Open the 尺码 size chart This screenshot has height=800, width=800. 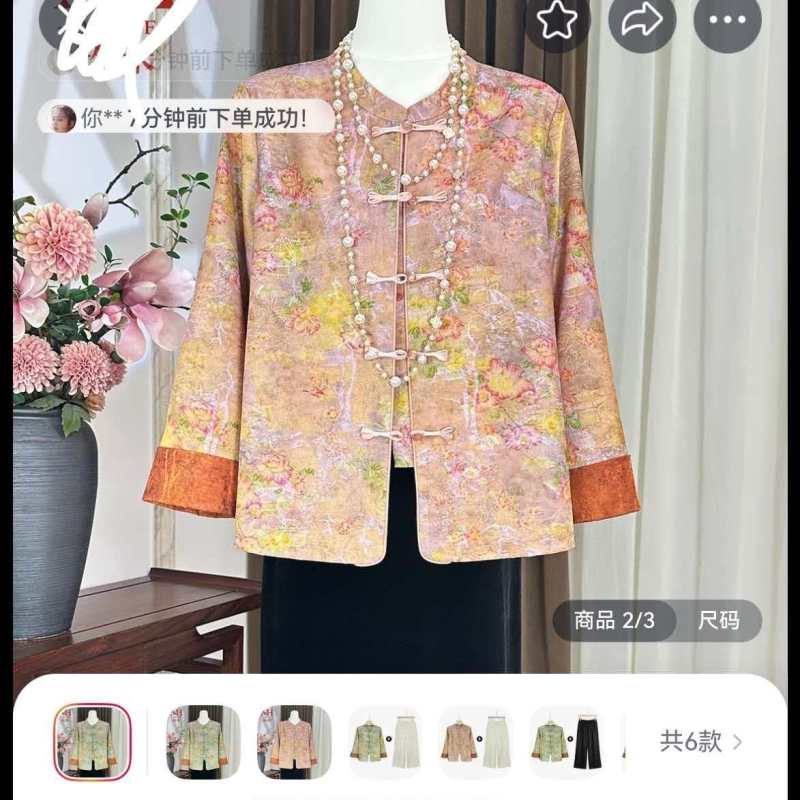(x=719, y=620)
